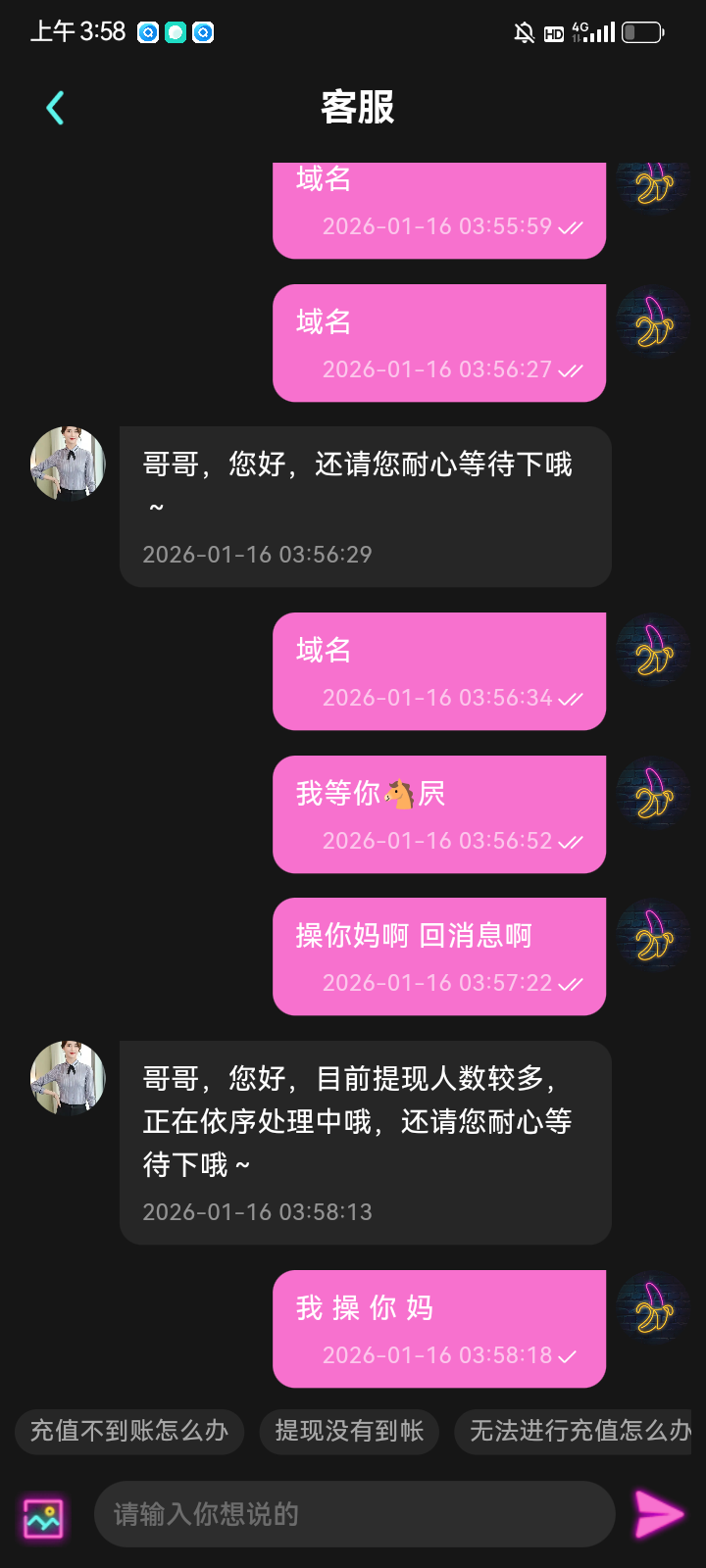Open the image picker icon beside input box
The image size is (706, 1568).
(44, 1516)
